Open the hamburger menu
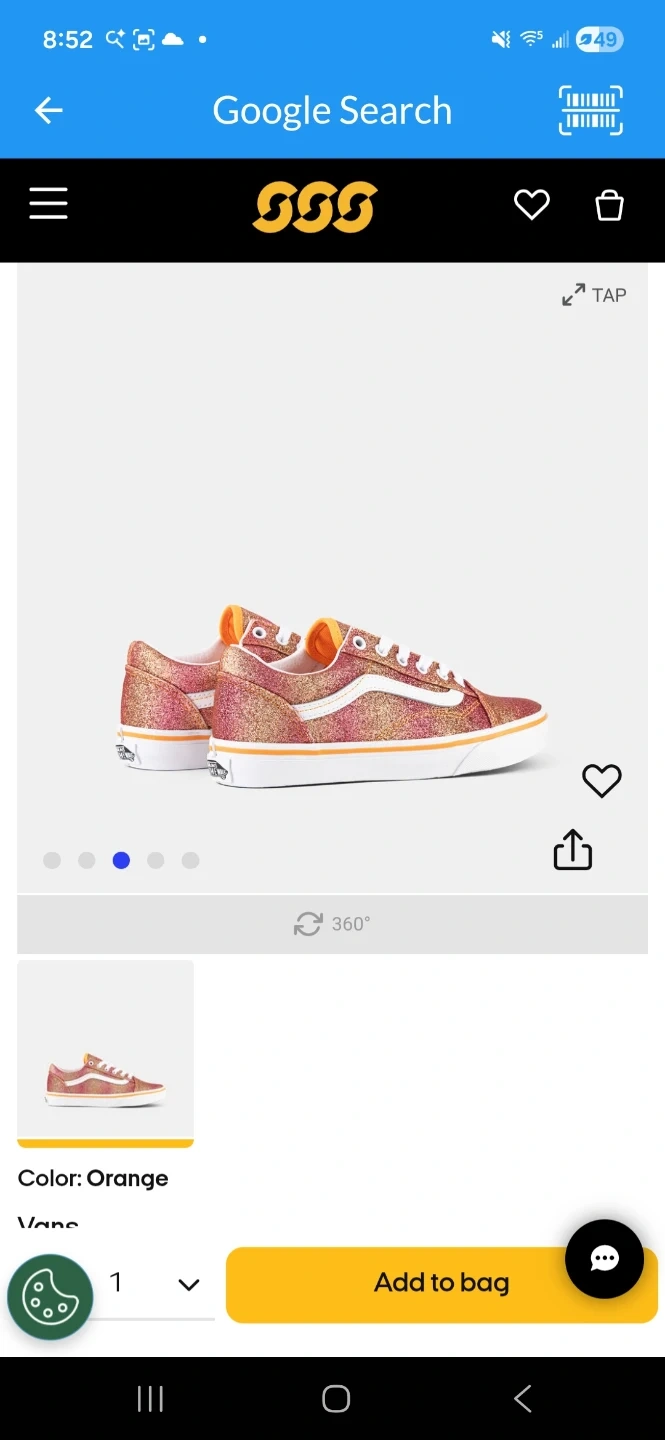This screenshot has height=1440, width=665. 48,204
